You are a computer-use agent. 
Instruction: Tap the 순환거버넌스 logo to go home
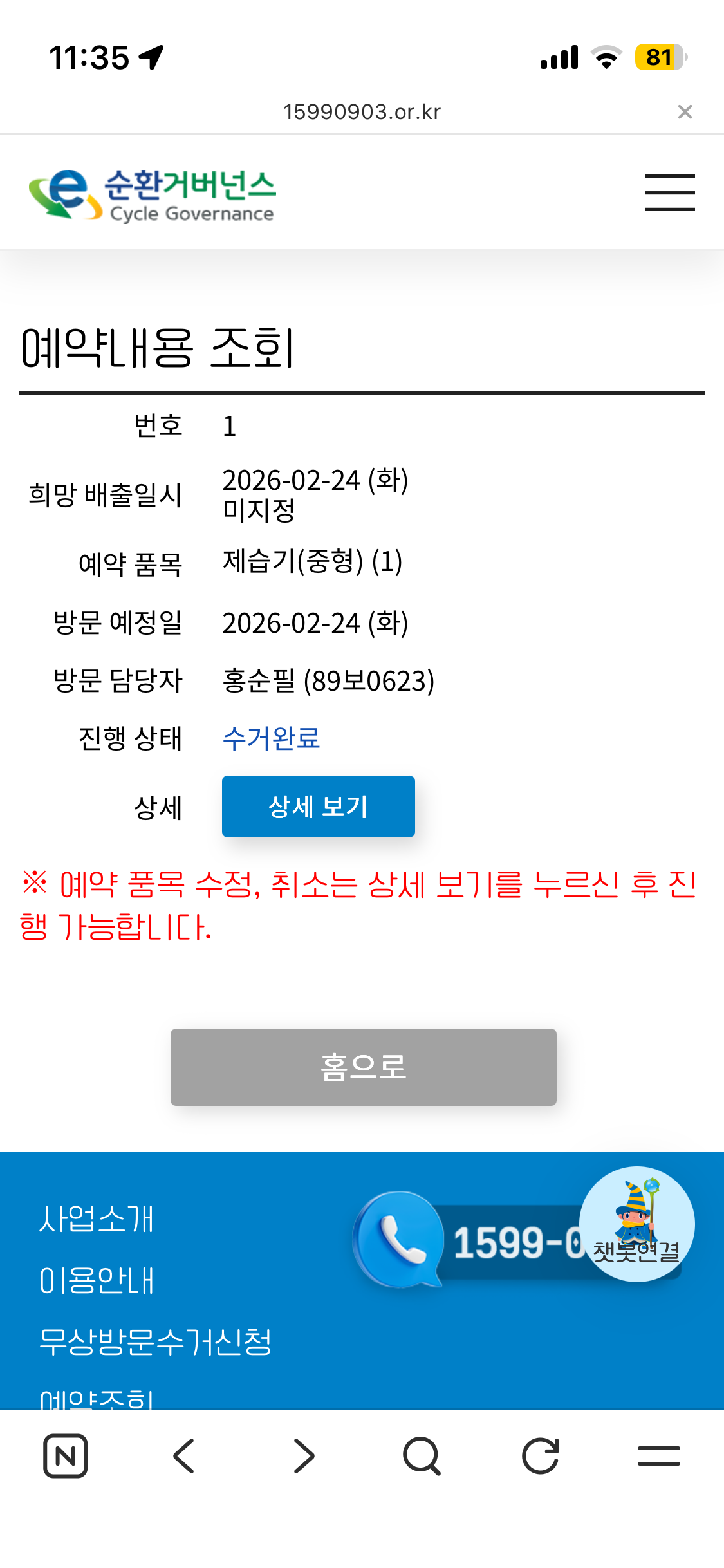tap(153, 194)
